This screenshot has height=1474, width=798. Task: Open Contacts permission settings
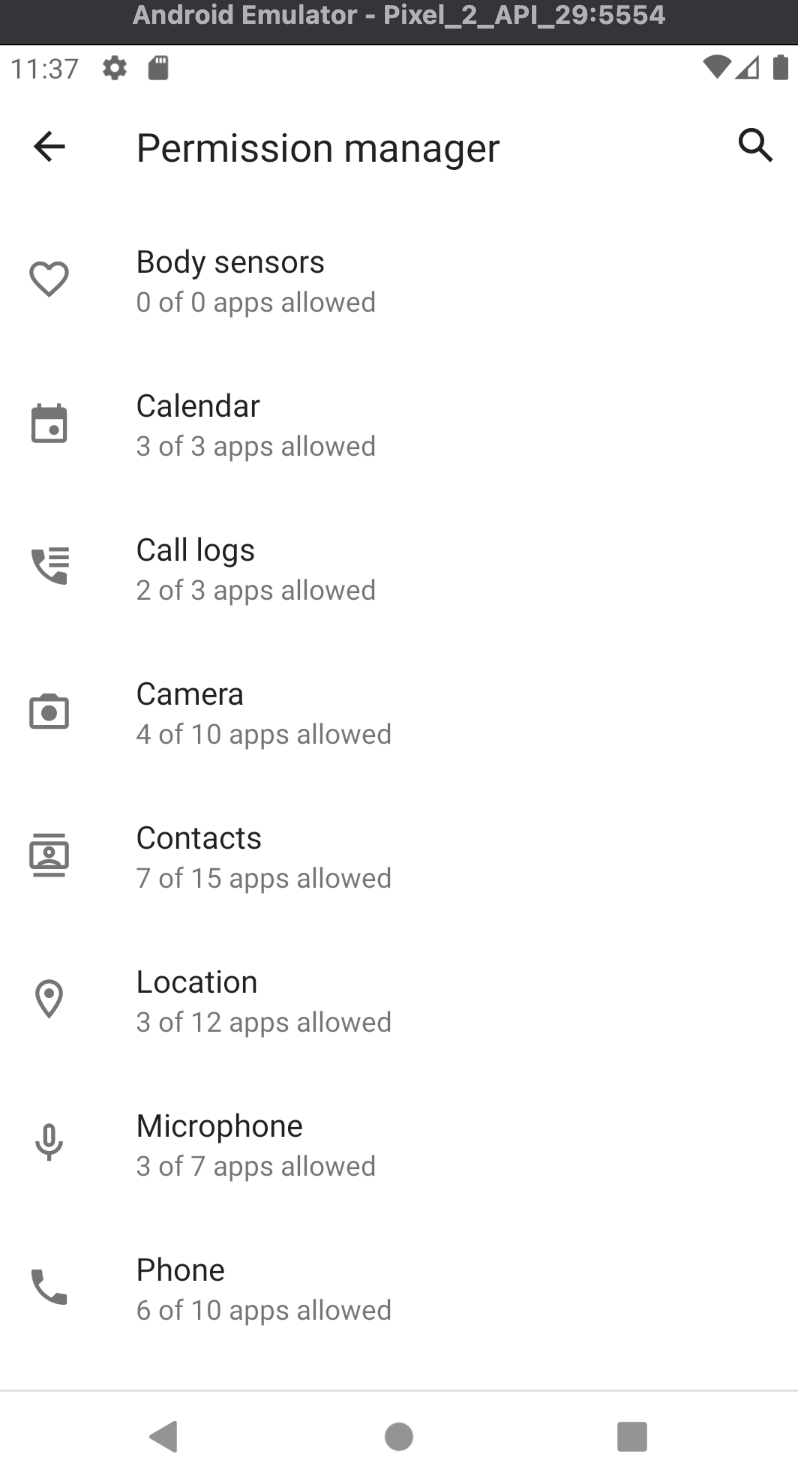click(399, 856)
